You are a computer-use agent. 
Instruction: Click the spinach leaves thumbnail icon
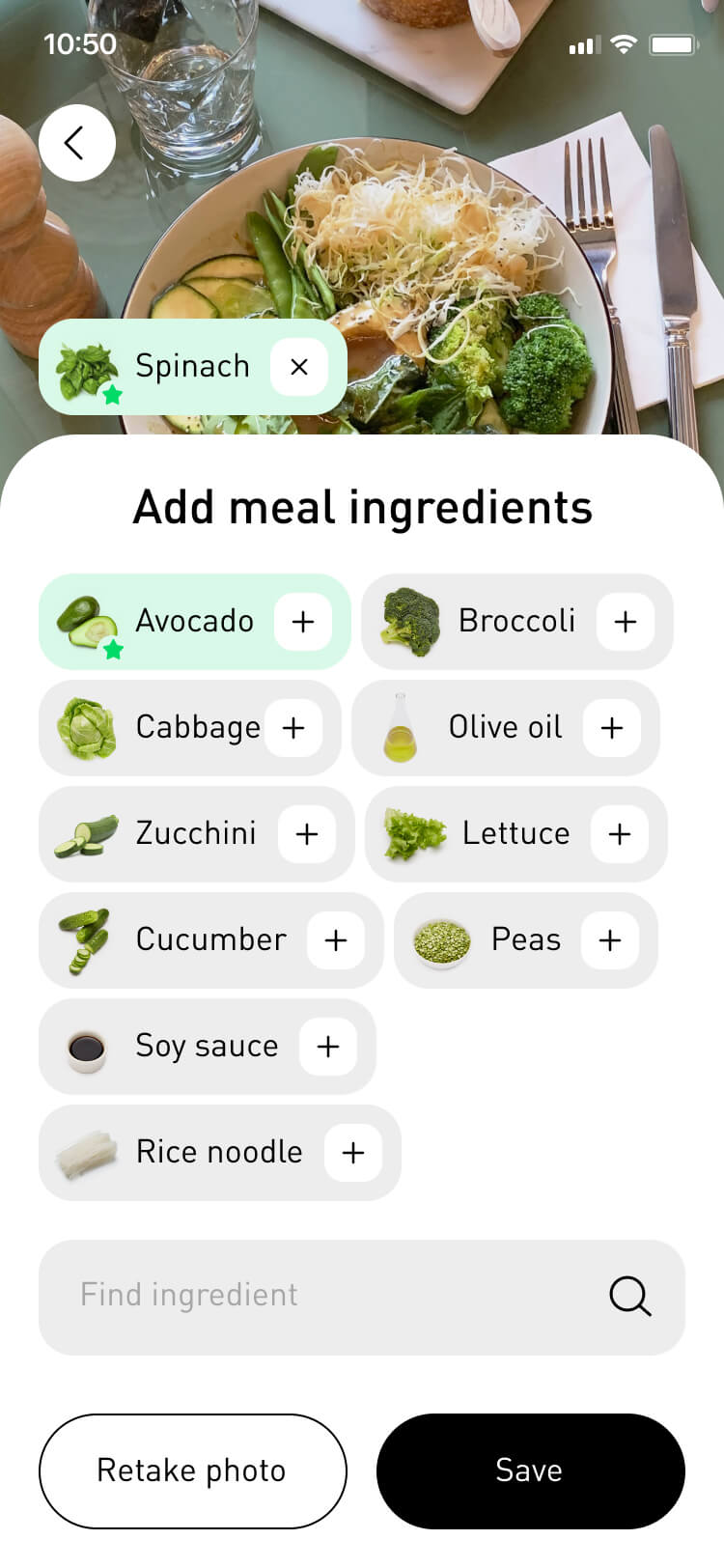click(89, 367)
